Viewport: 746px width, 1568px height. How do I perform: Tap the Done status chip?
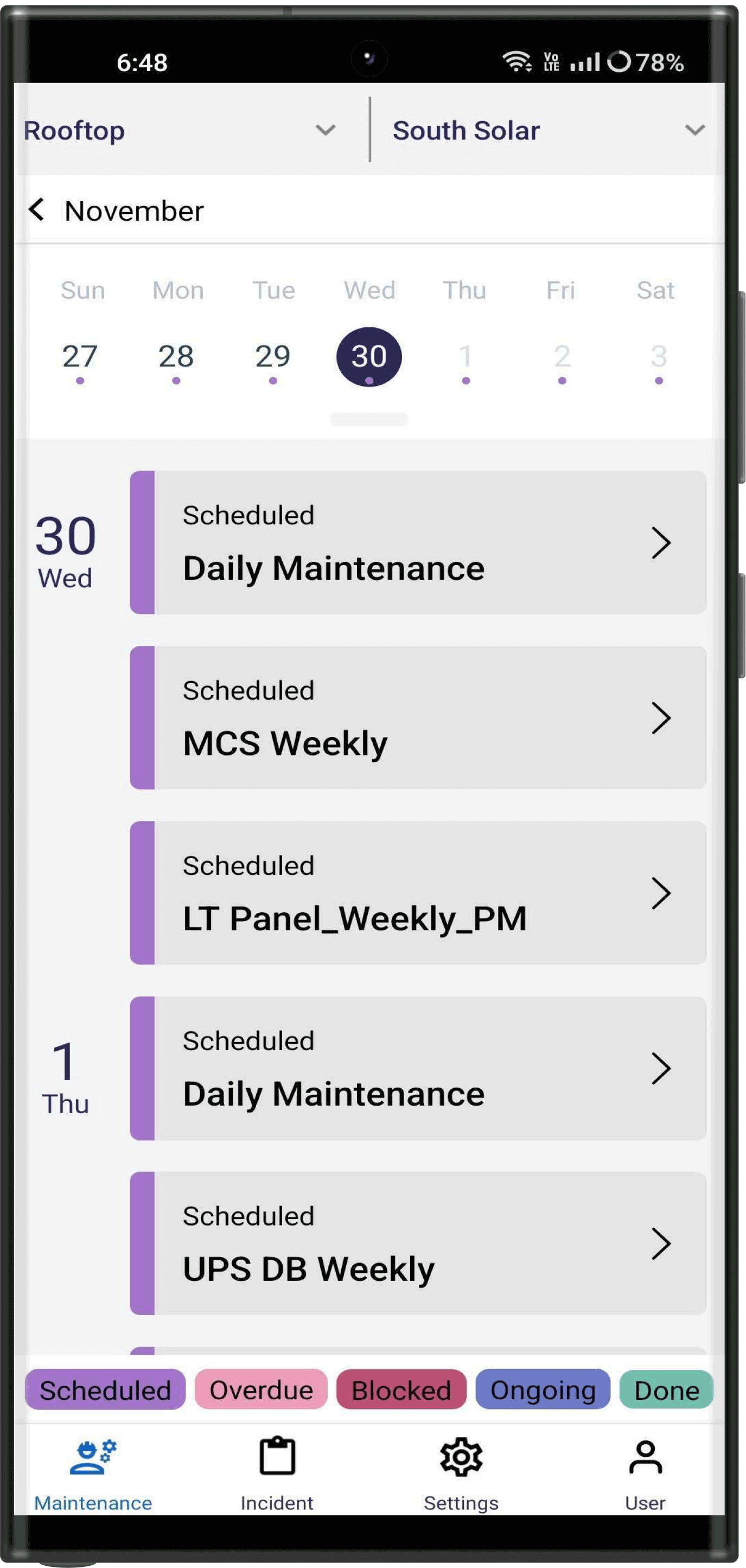pos(666,1389)
